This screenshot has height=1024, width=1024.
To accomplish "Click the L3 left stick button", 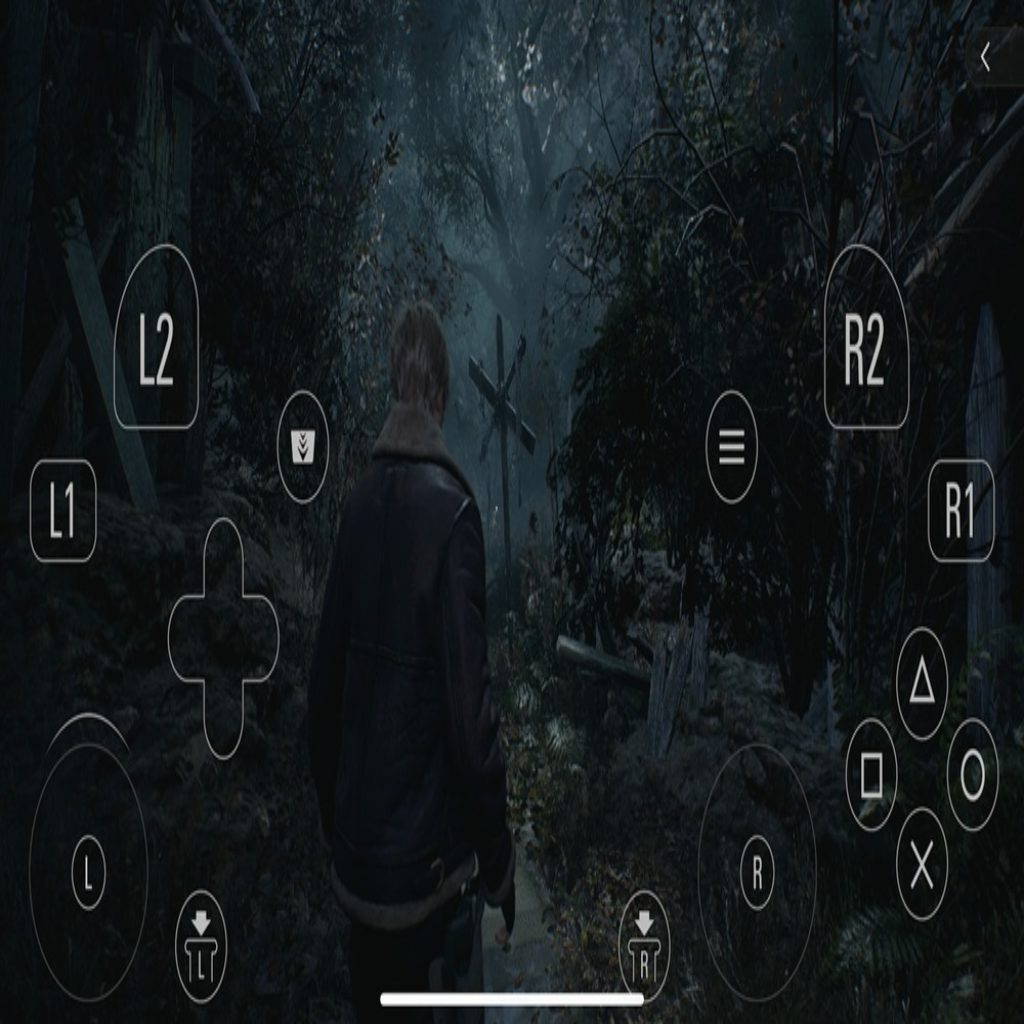I will (x=201, y=946).
